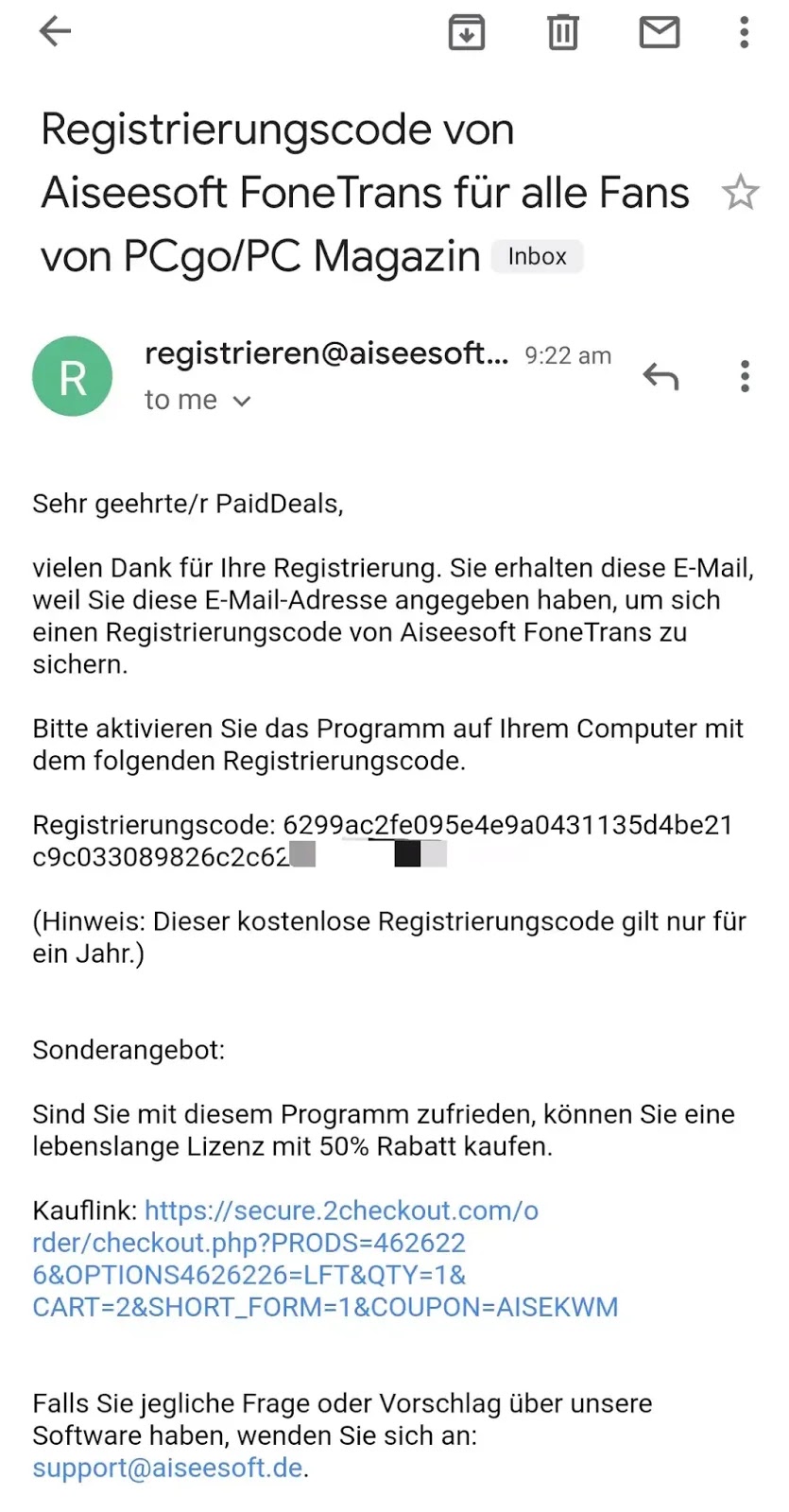Screen dimensions: 789x1512
Task: Open the sender avatar R
Action: point(73,376)
